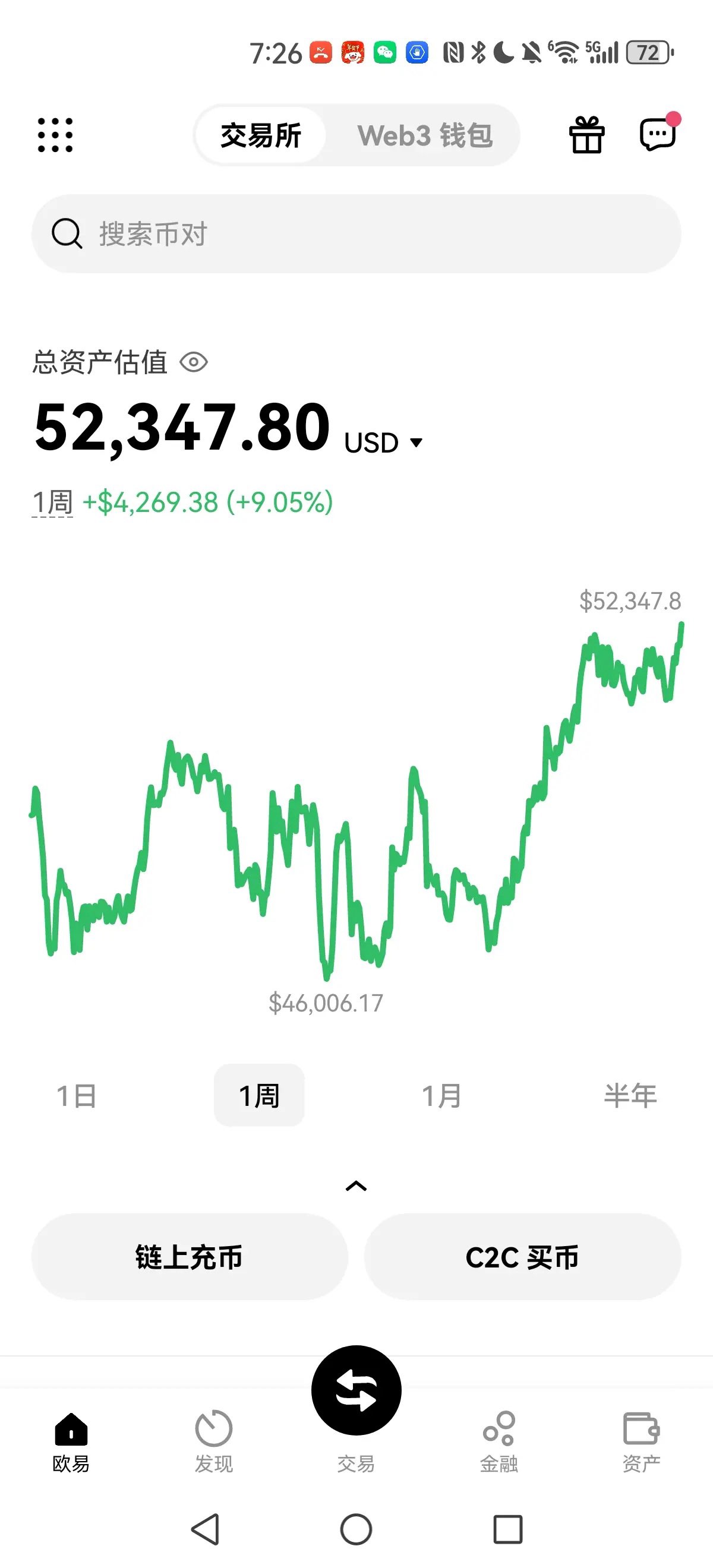713x1568 pixels.
Task: Open the 资产 assets section
Action: [x=642, y=1430]
